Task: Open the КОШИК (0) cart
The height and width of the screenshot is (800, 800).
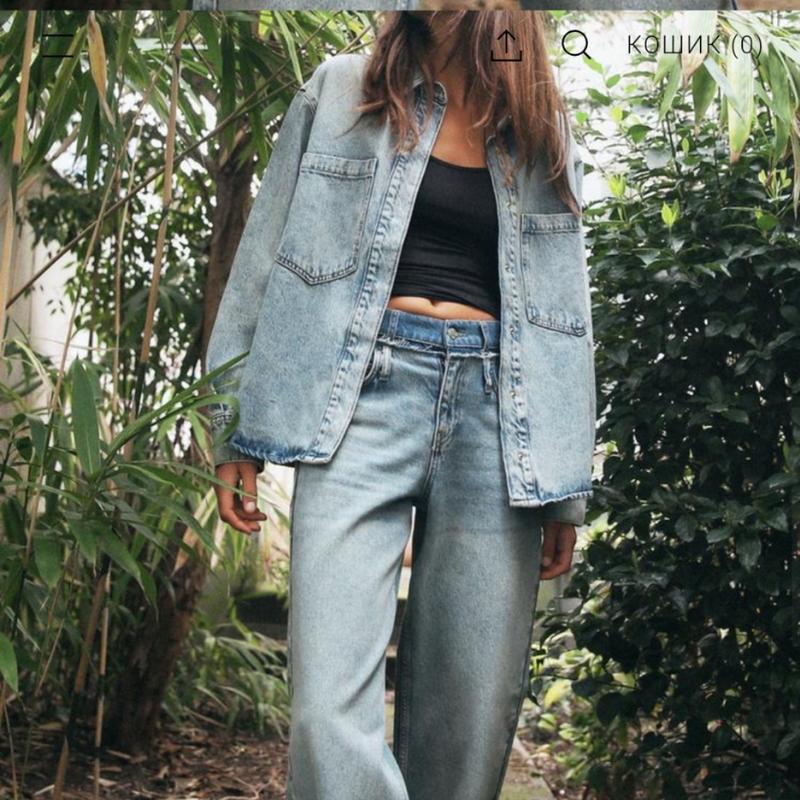Action: coord(694,45)
